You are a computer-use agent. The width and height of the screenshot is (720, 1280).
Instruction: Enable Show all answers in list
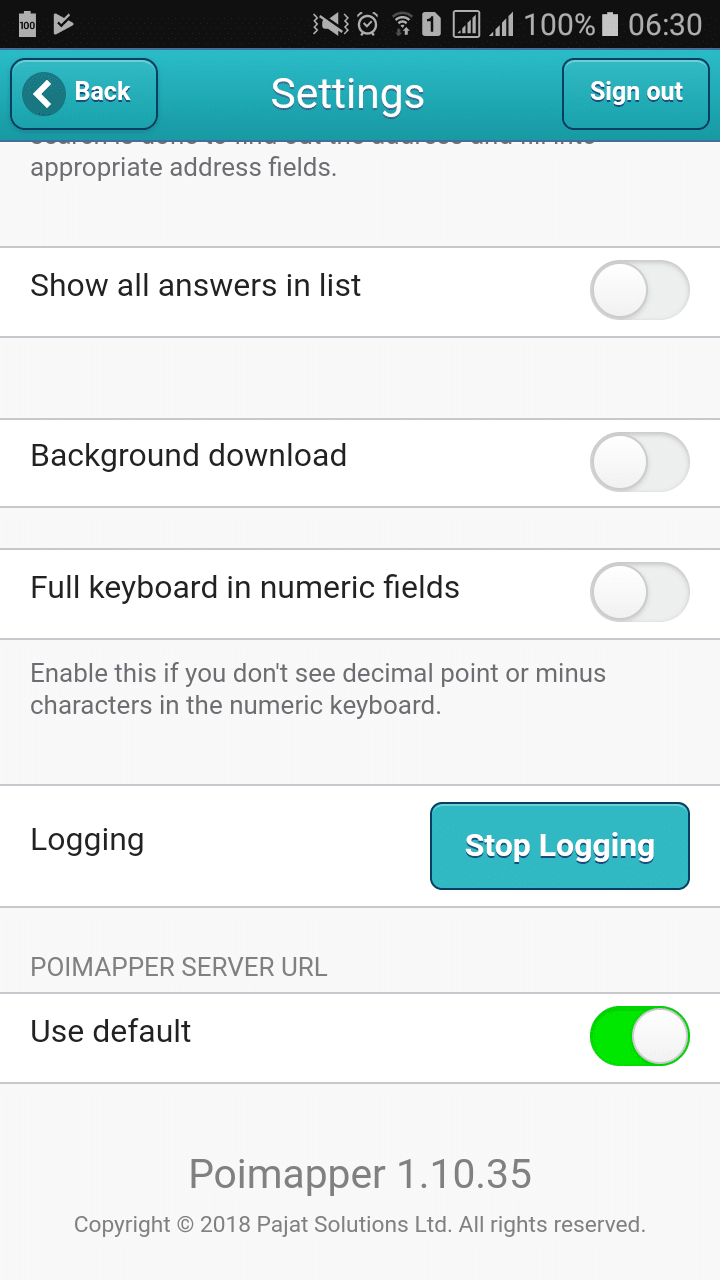point(639,290)
